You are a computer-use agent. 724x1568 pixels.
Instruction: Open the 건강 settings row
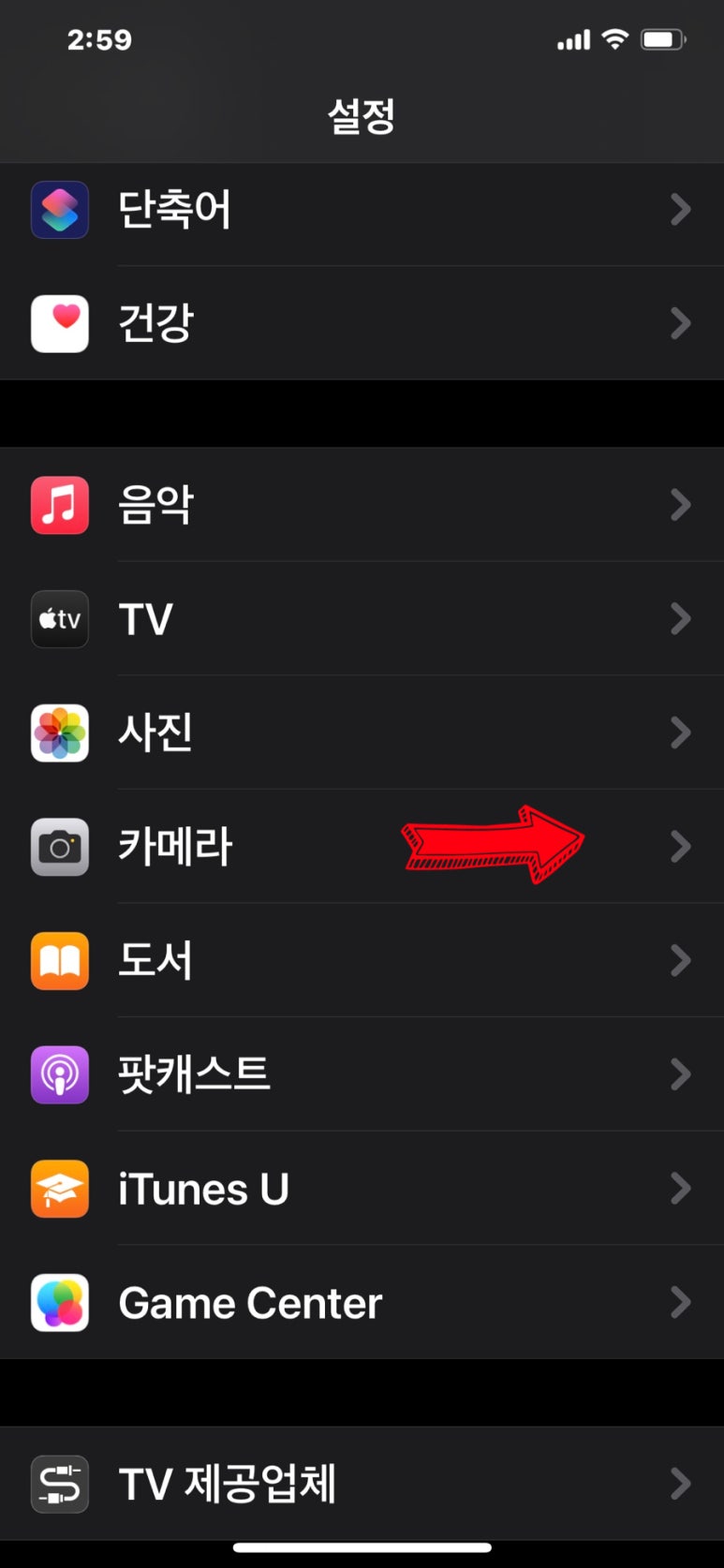362,323
